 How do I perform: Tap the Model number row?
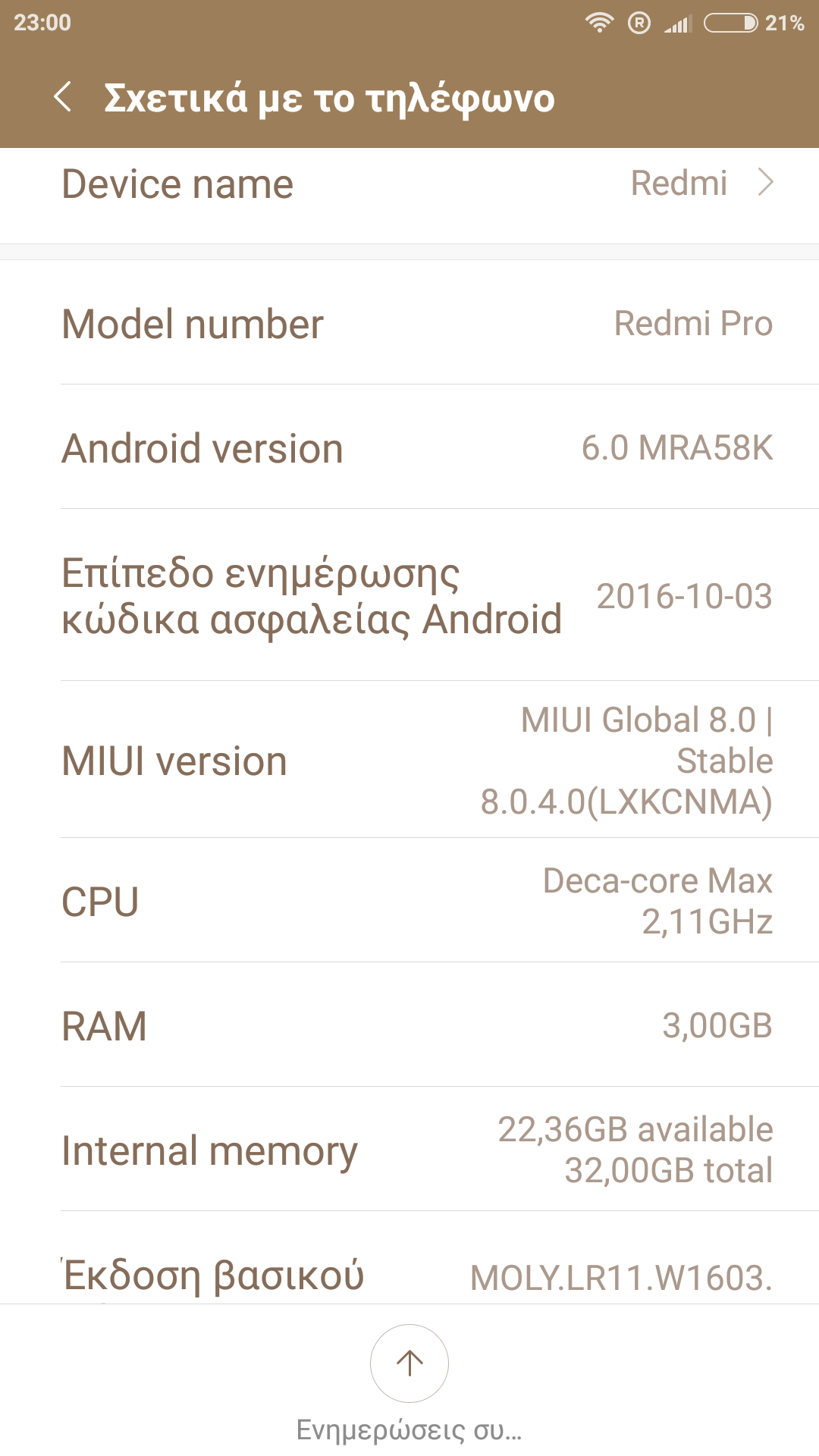tap(409, 324)
